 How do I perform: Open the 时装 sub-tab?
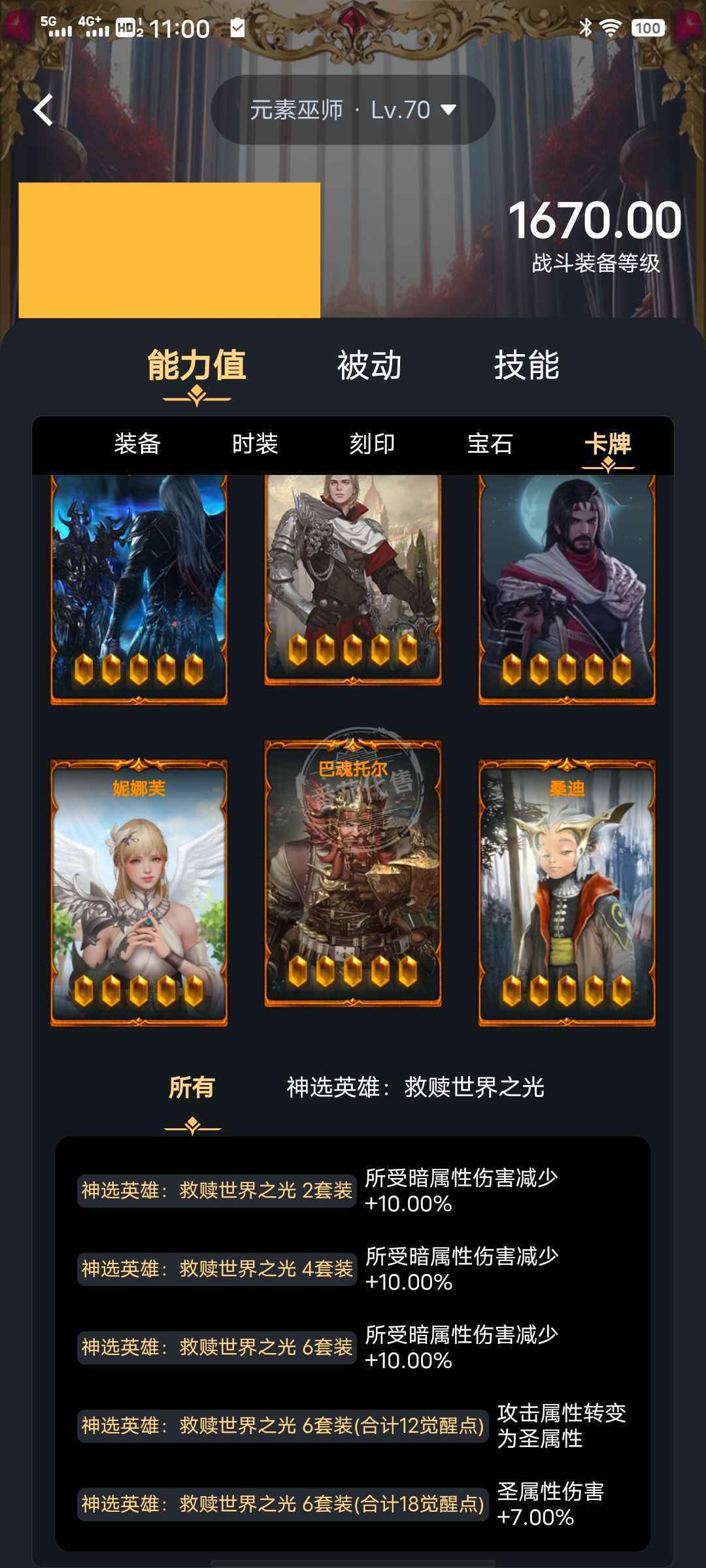[x=255, y=444]
